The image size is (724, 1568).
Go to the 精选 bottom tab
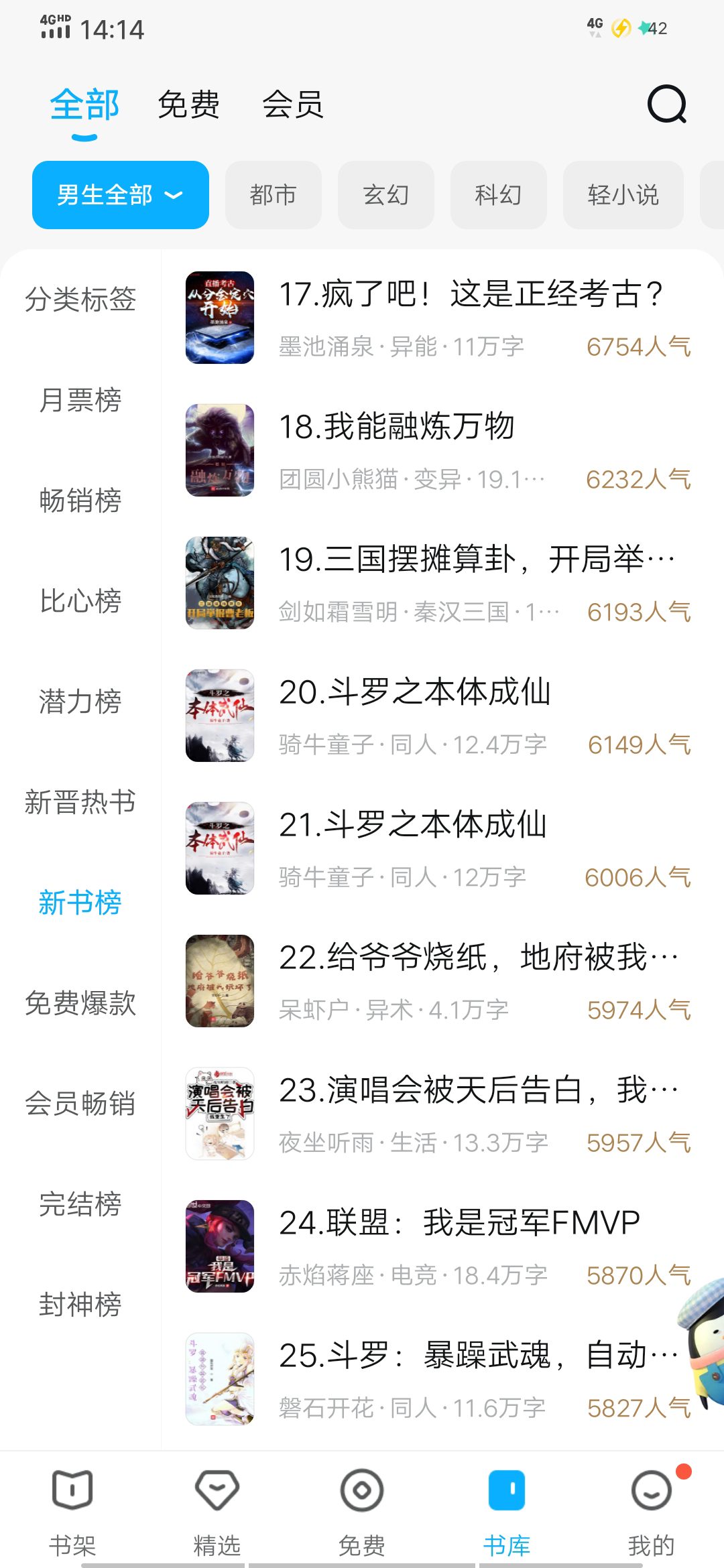click(217, 1512)
